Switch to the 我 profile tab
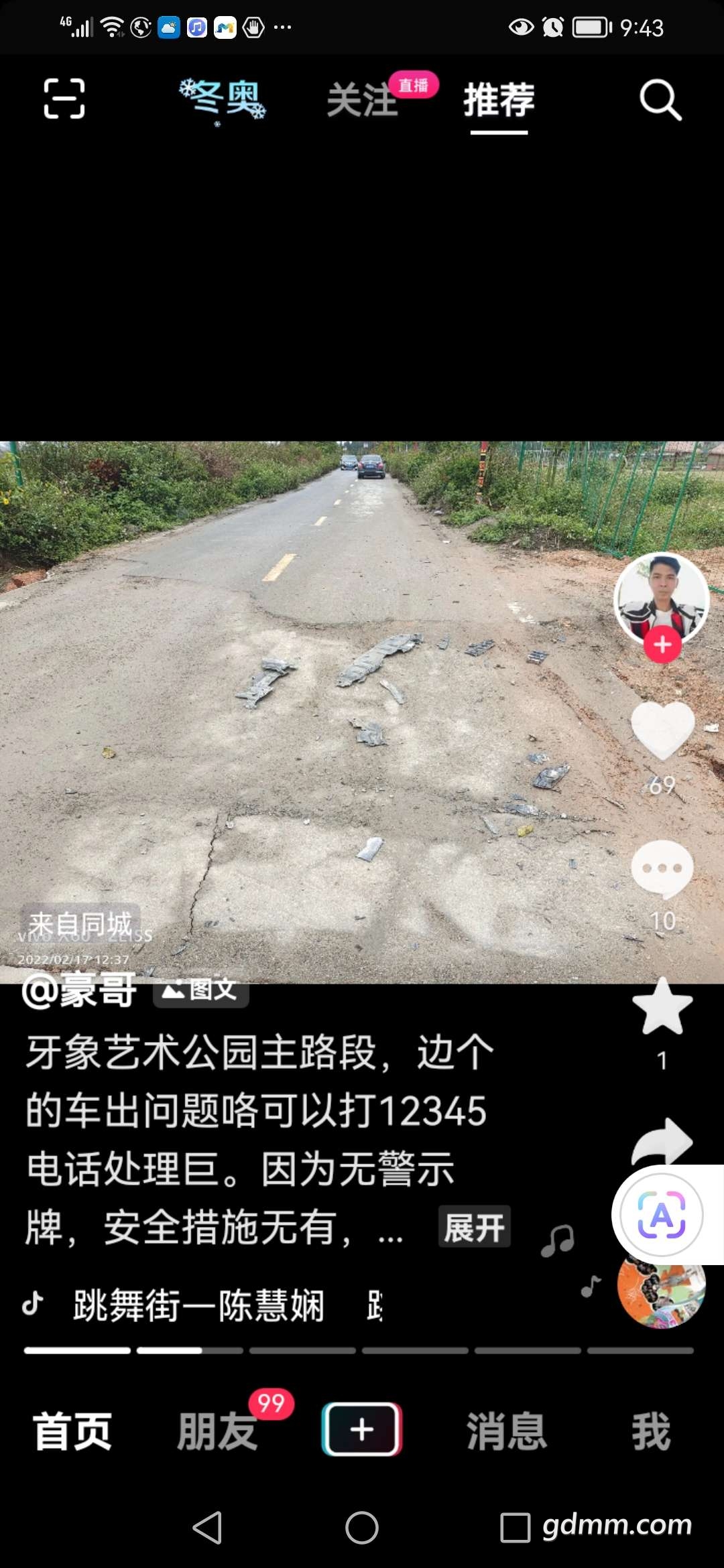 (651, 1430)
